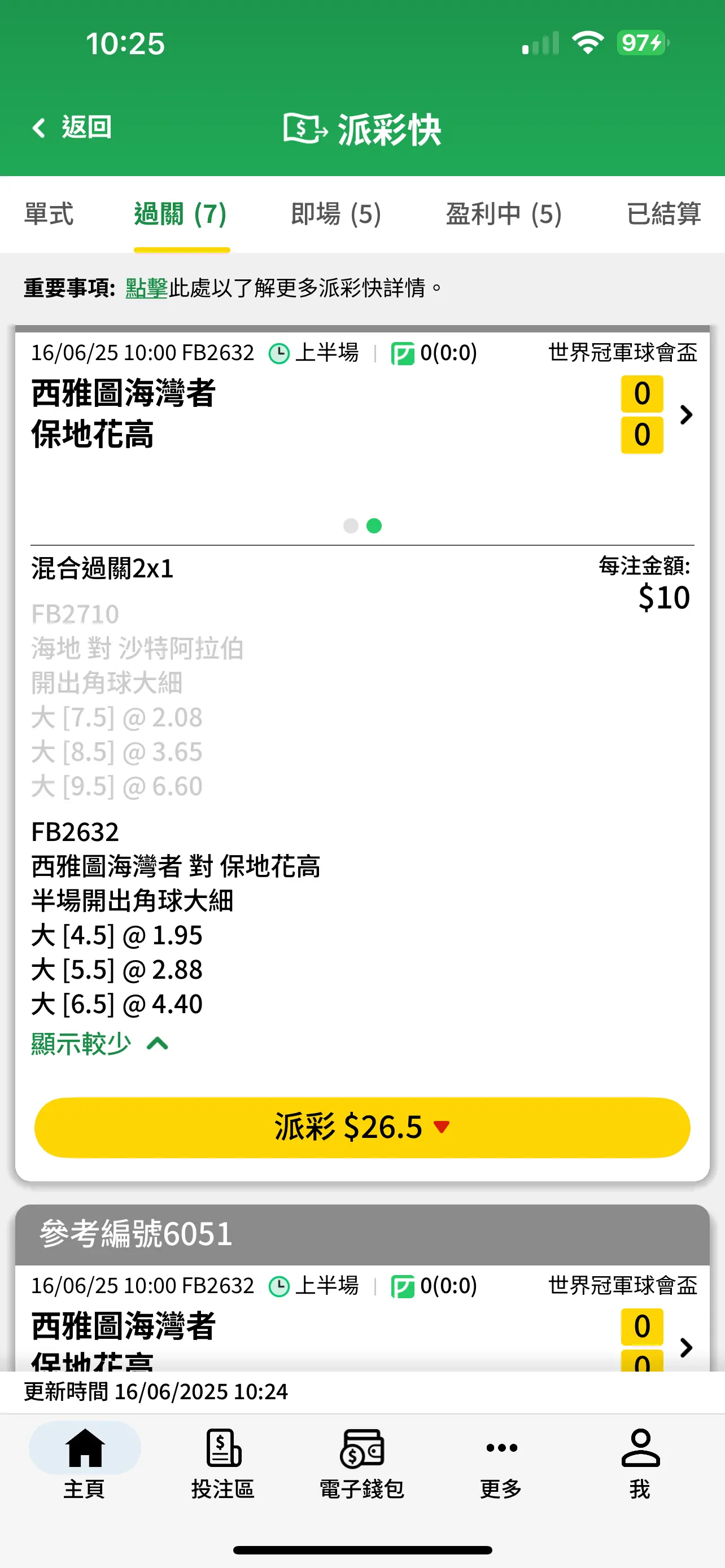The image size is (725, 1568).
Task: Select the 過關 (7) tab
Action: point(181,214)
